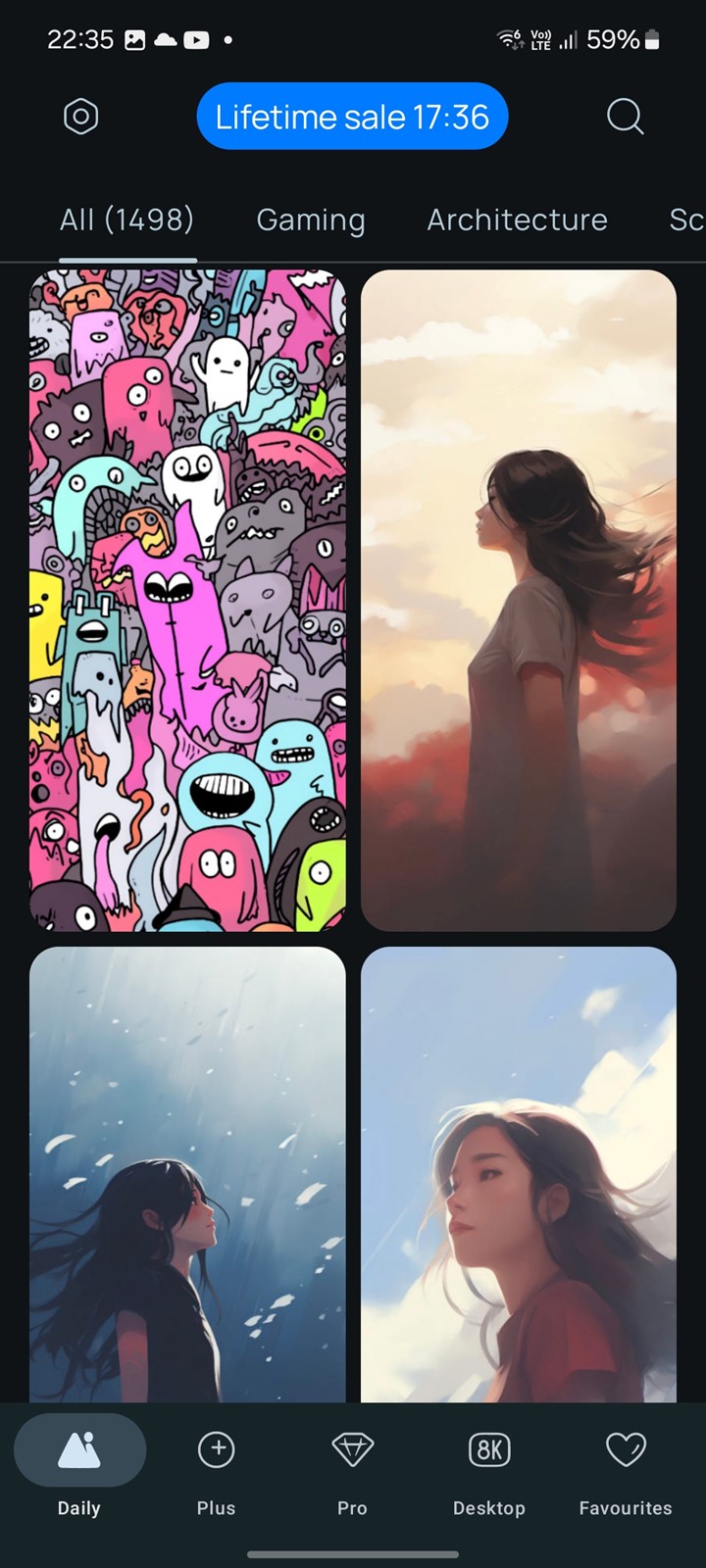
Task: Tap the Lifetime sale banner button
Action: 352,117
